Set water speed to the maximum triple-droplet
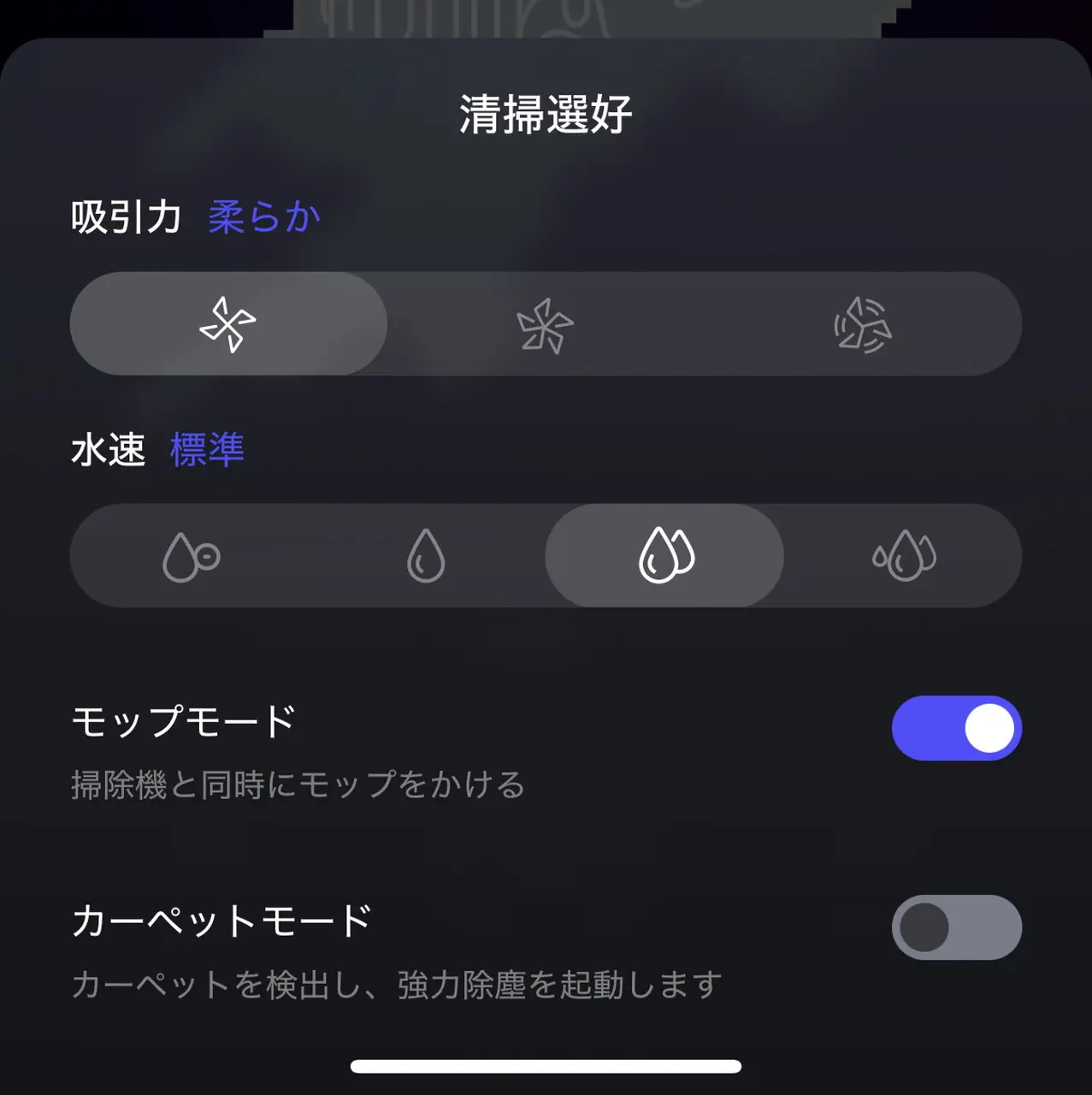The height and width of the screenshot is (1095, 1092). (904, 556)
